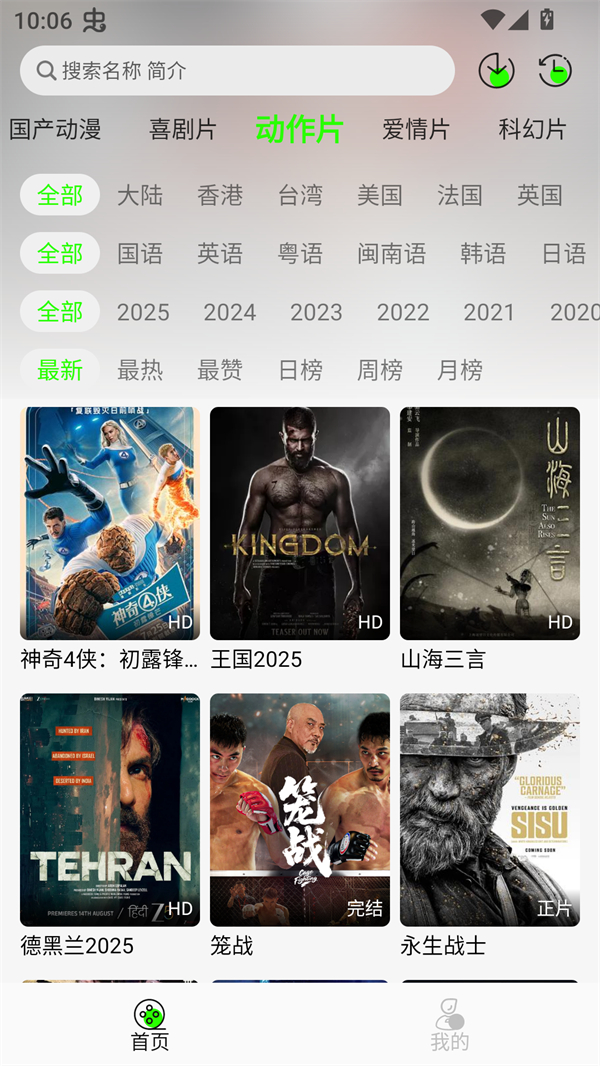Choose the 韩语 language filter
Screen dimensions: 600x1066
point(483,254)
